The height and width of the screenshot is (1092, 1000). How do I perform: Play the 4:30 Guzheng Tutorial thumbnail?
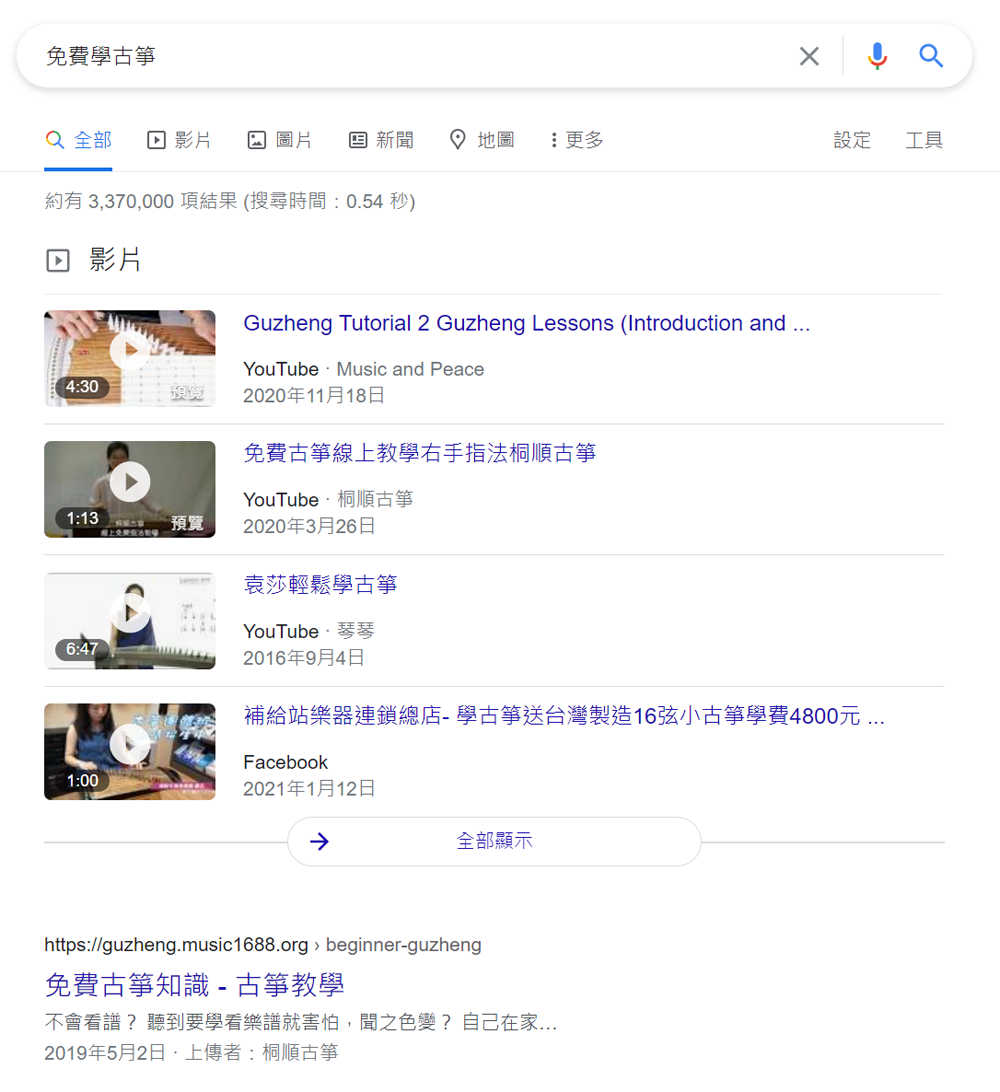130,358
